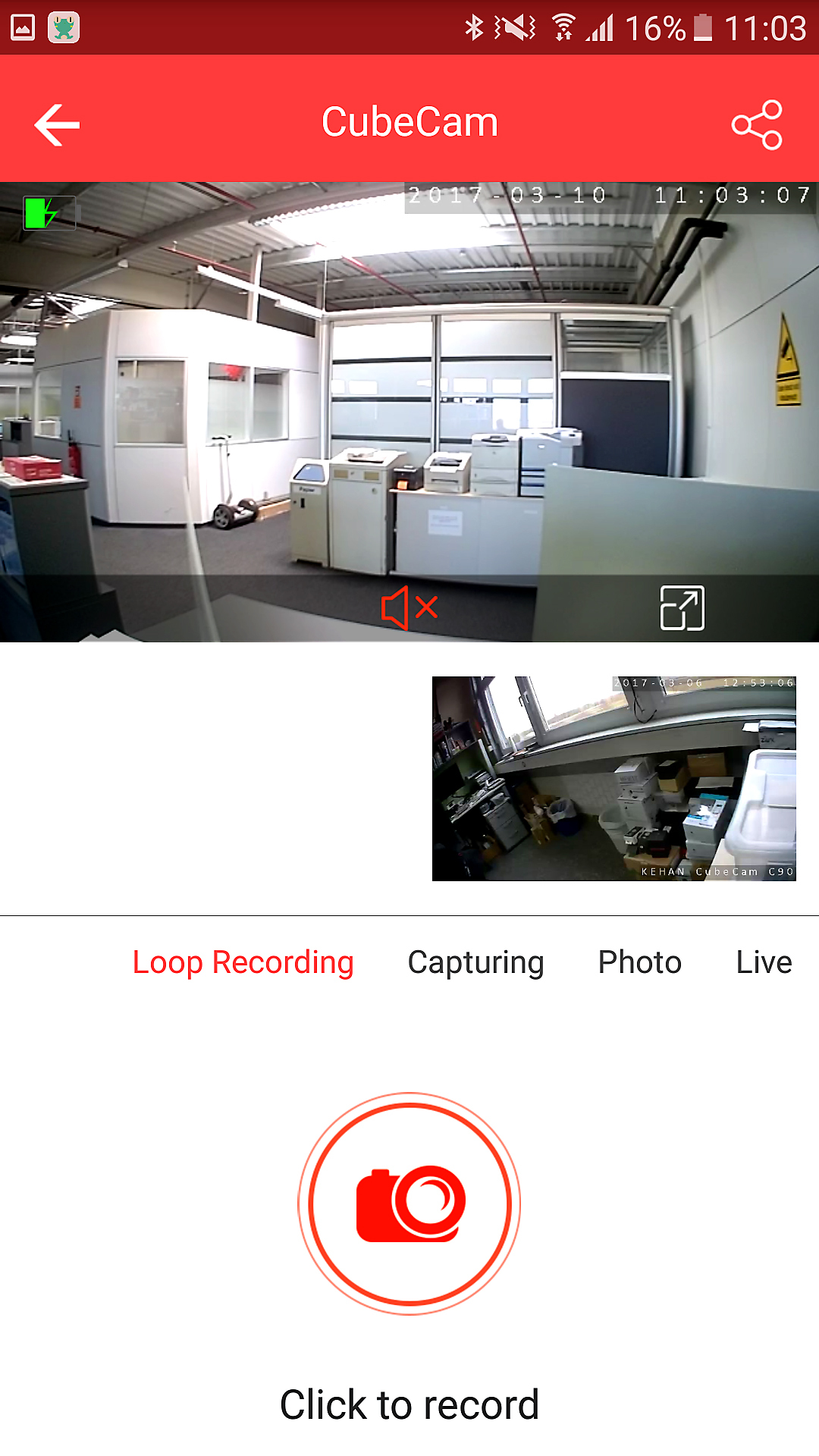Share the CubeCam feed
This screenshot has width=819, height=1456.
[756, 125]
